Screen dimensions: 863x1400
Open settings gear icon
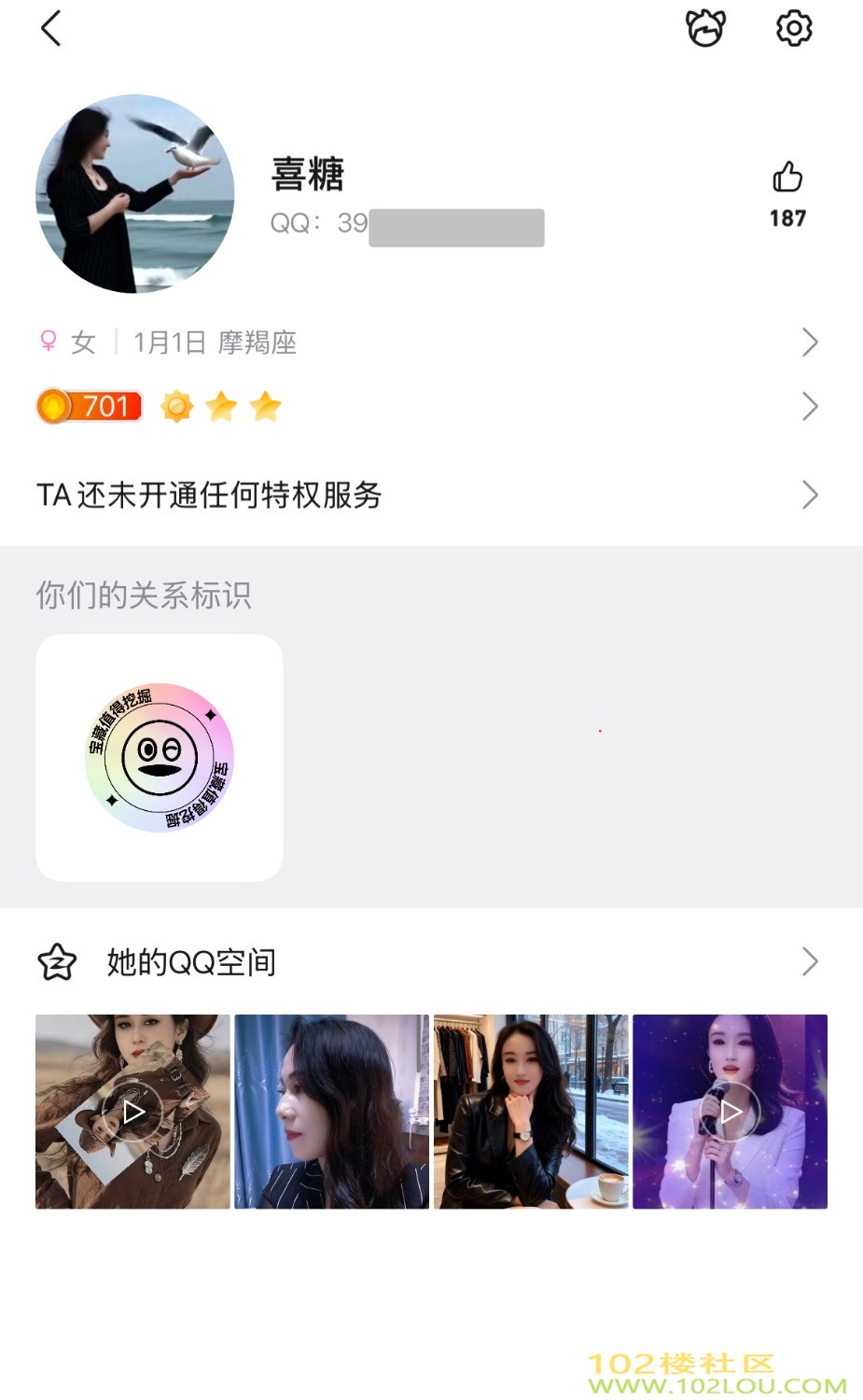click(794, 28)
